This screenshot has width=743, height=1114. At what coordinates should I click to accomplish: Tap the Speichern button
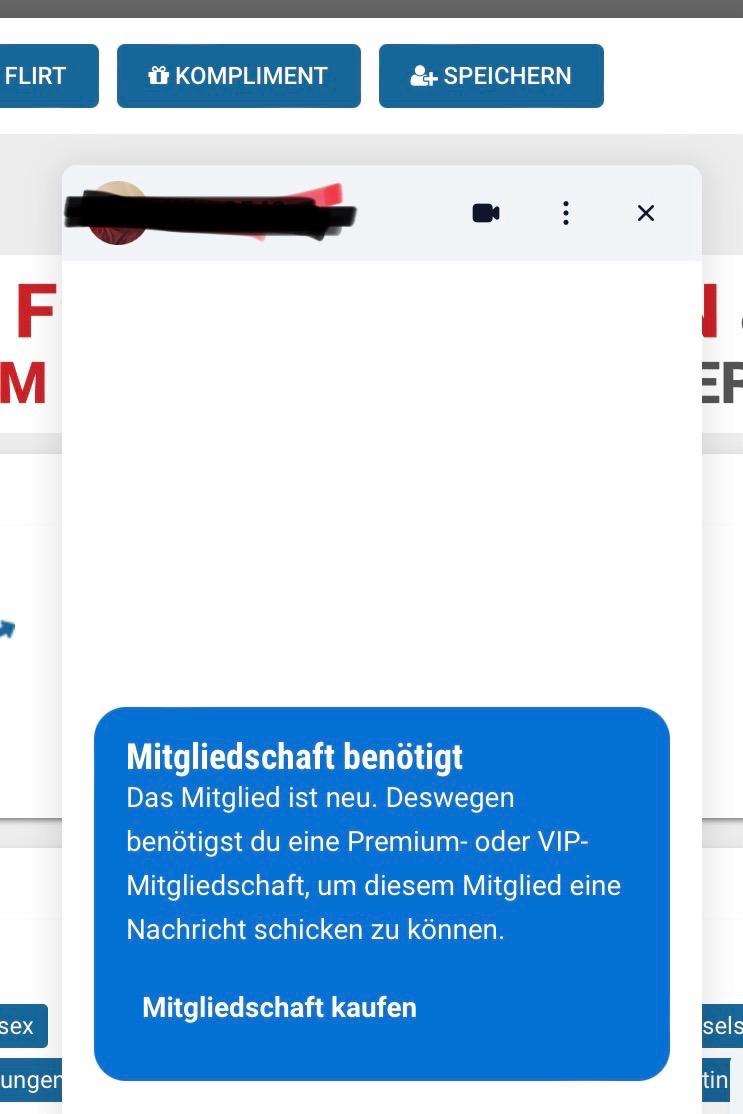491,76
